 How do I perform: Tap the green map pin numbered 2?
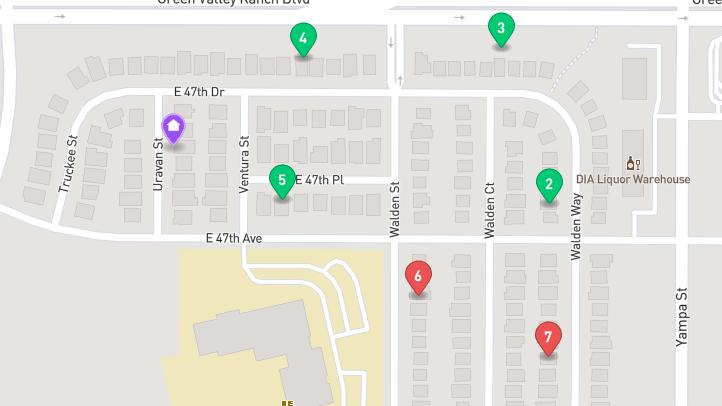[x=548, y=185]
